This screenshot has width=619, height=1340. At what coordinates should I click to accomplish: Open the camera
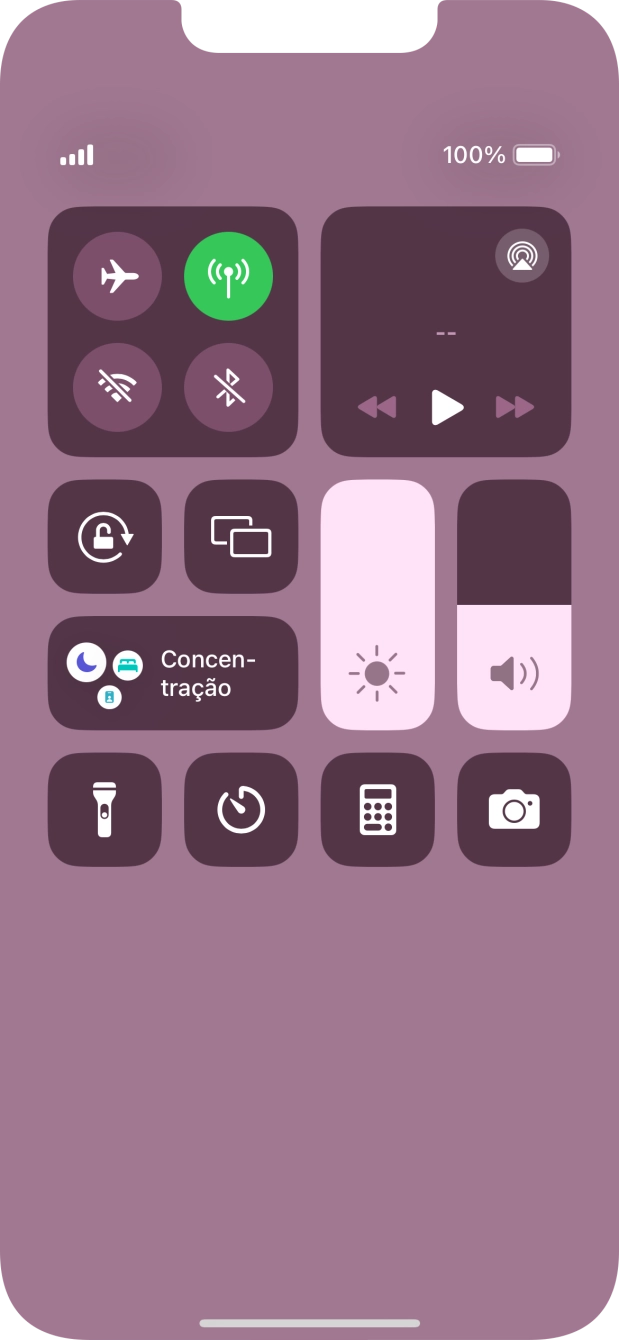click(x=514, y=809)
